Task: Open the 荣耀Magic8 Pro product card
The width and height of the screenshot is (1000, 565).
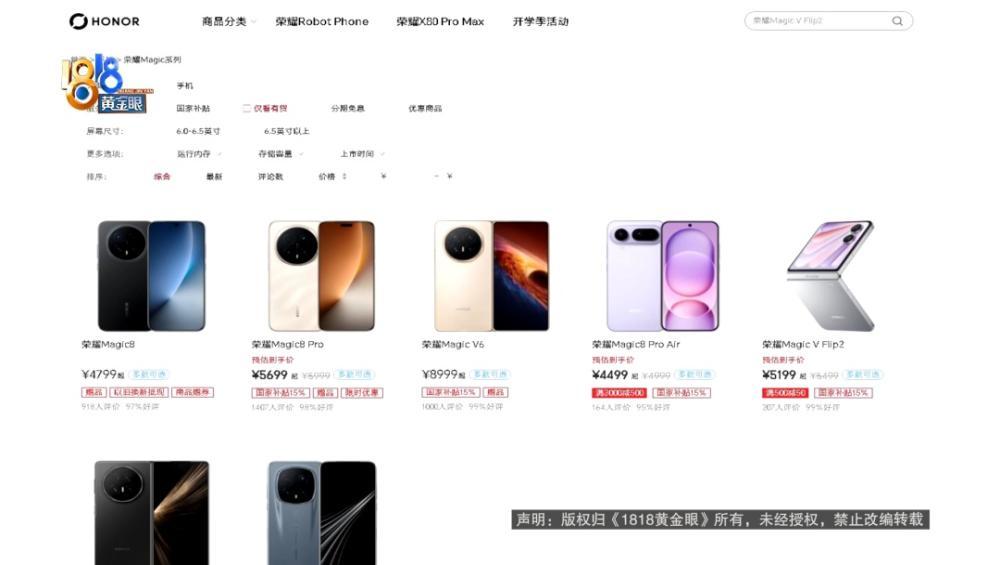Action: (322, 314)
